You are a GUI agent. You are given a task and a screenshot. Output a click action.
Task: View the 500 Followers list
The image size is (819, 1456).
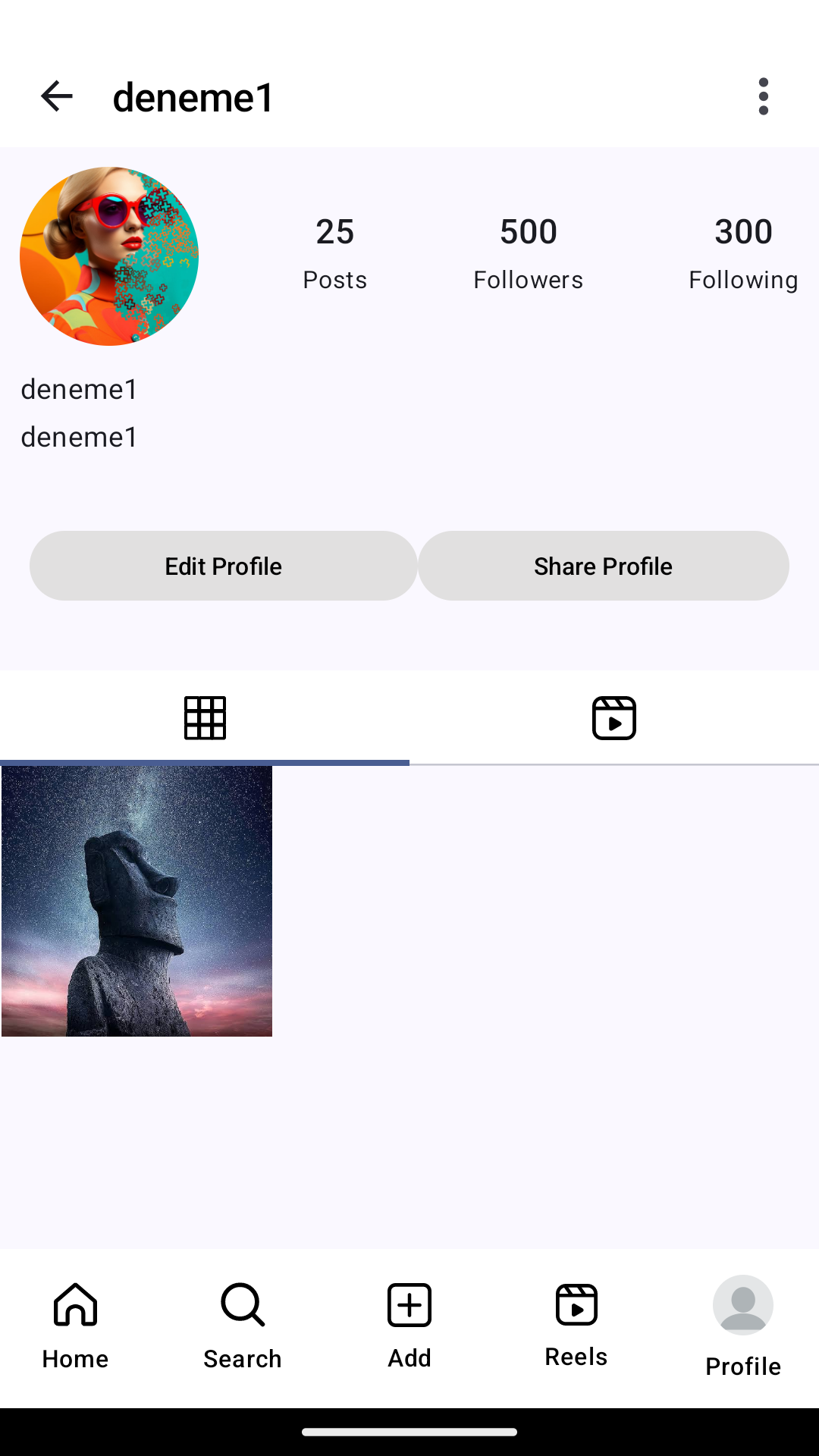pyautogui.click(x=528, y=253)
